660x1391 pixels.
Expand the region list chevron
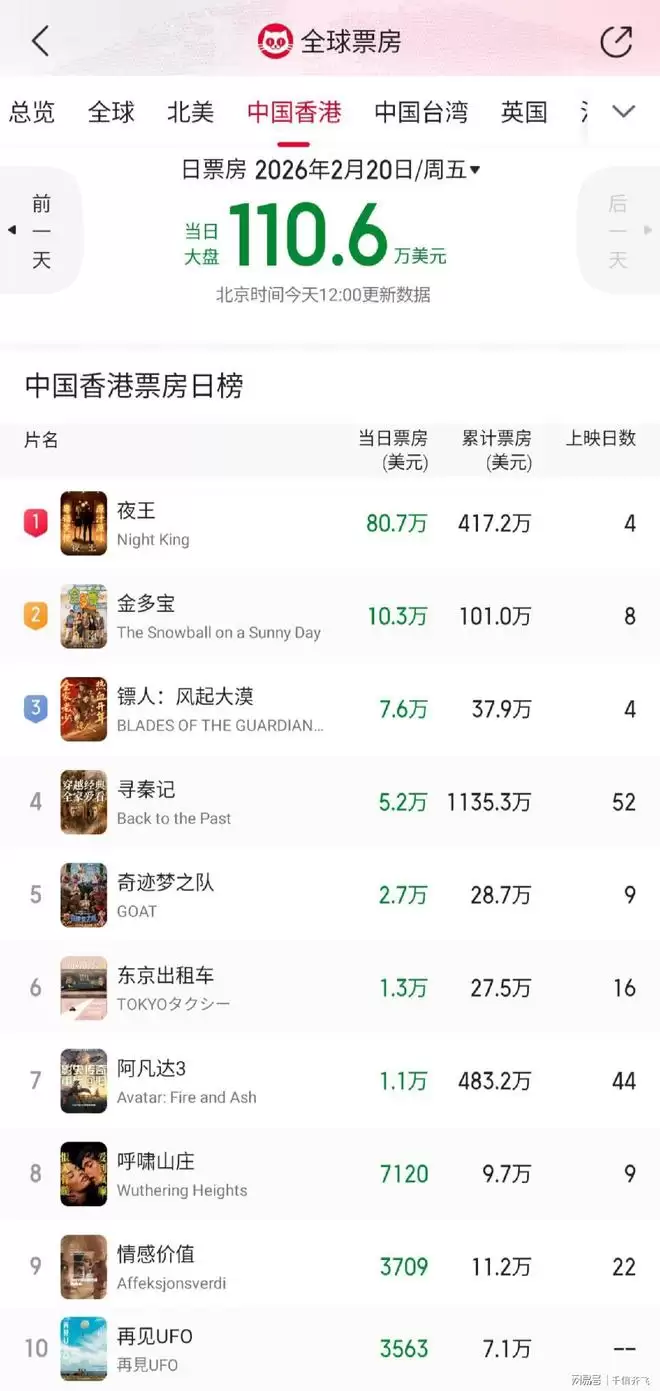624,112
